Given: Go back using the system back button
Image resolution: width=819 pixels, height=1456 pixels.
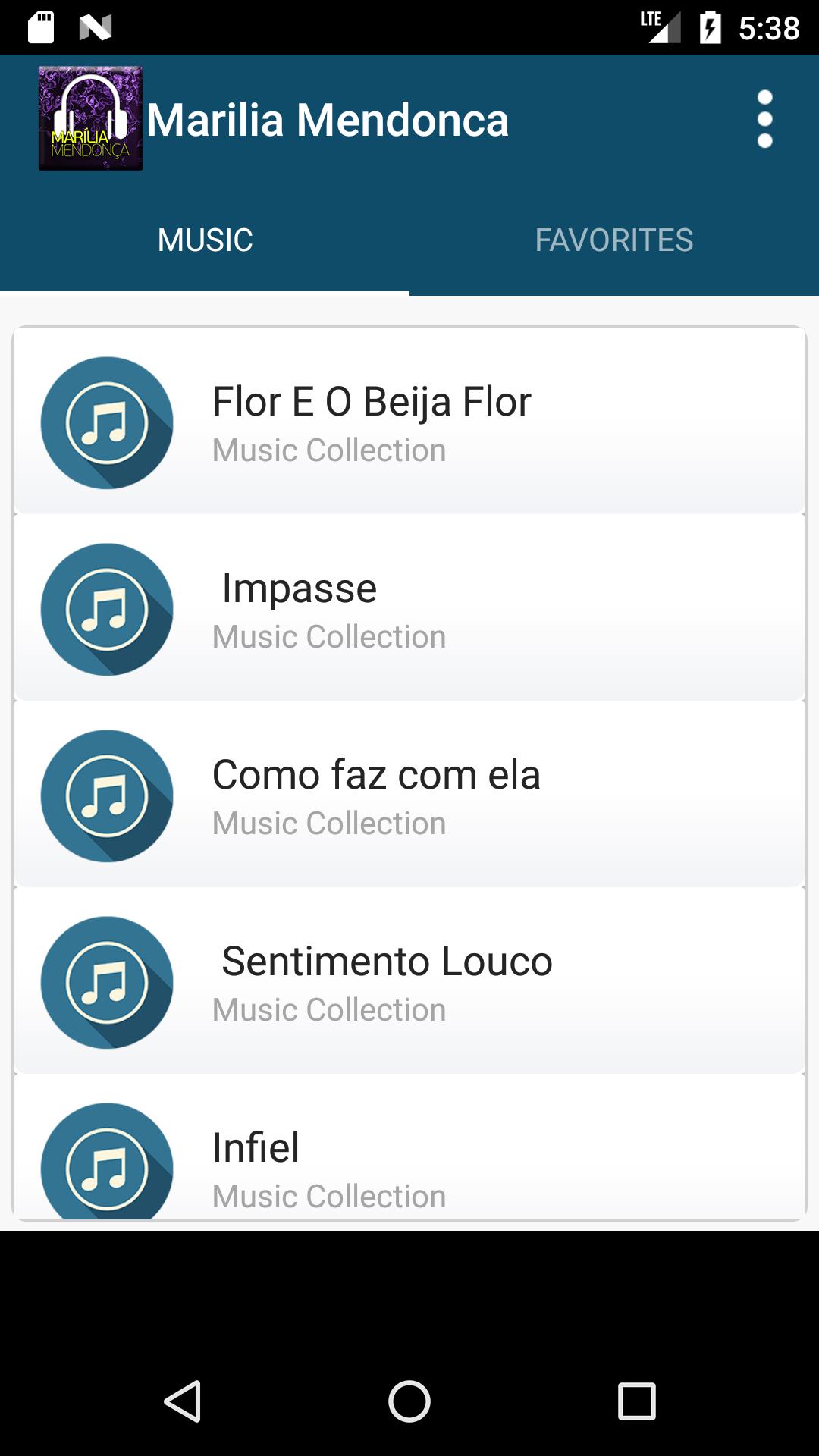Looking at the screenshot, I should tap(183, 1401).
